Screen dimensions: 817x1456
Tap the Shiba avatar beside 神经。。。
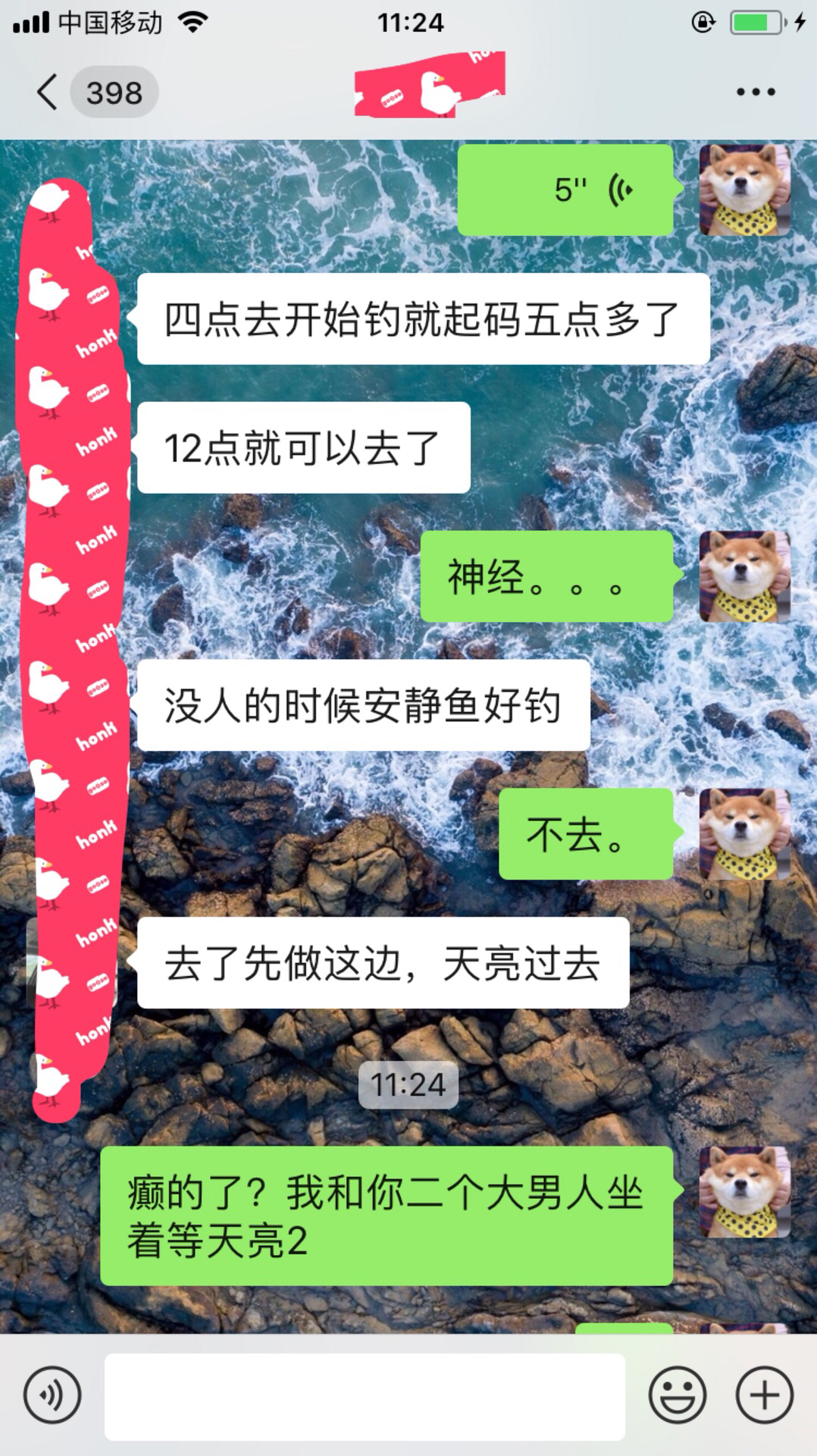(744, 576)
